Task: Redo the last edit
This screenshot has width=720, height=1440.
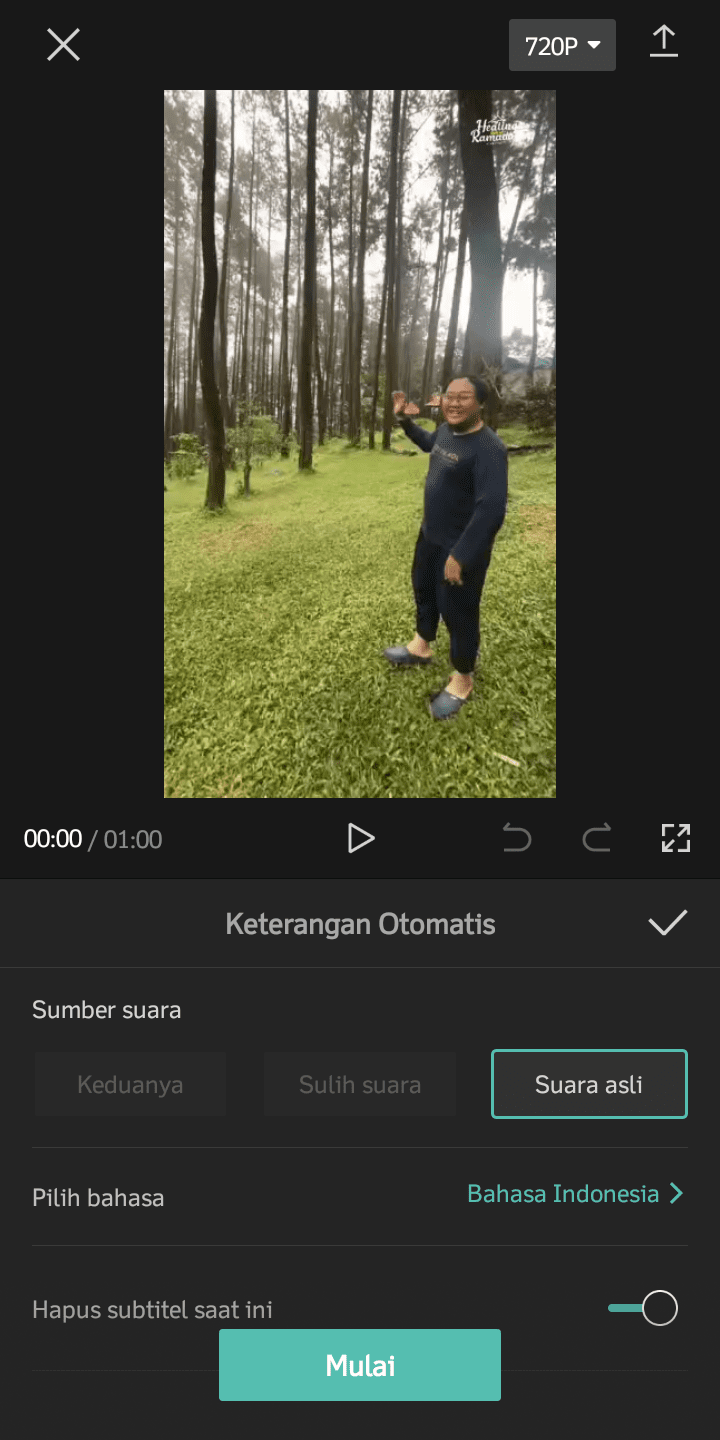Action: coord(597,838)
